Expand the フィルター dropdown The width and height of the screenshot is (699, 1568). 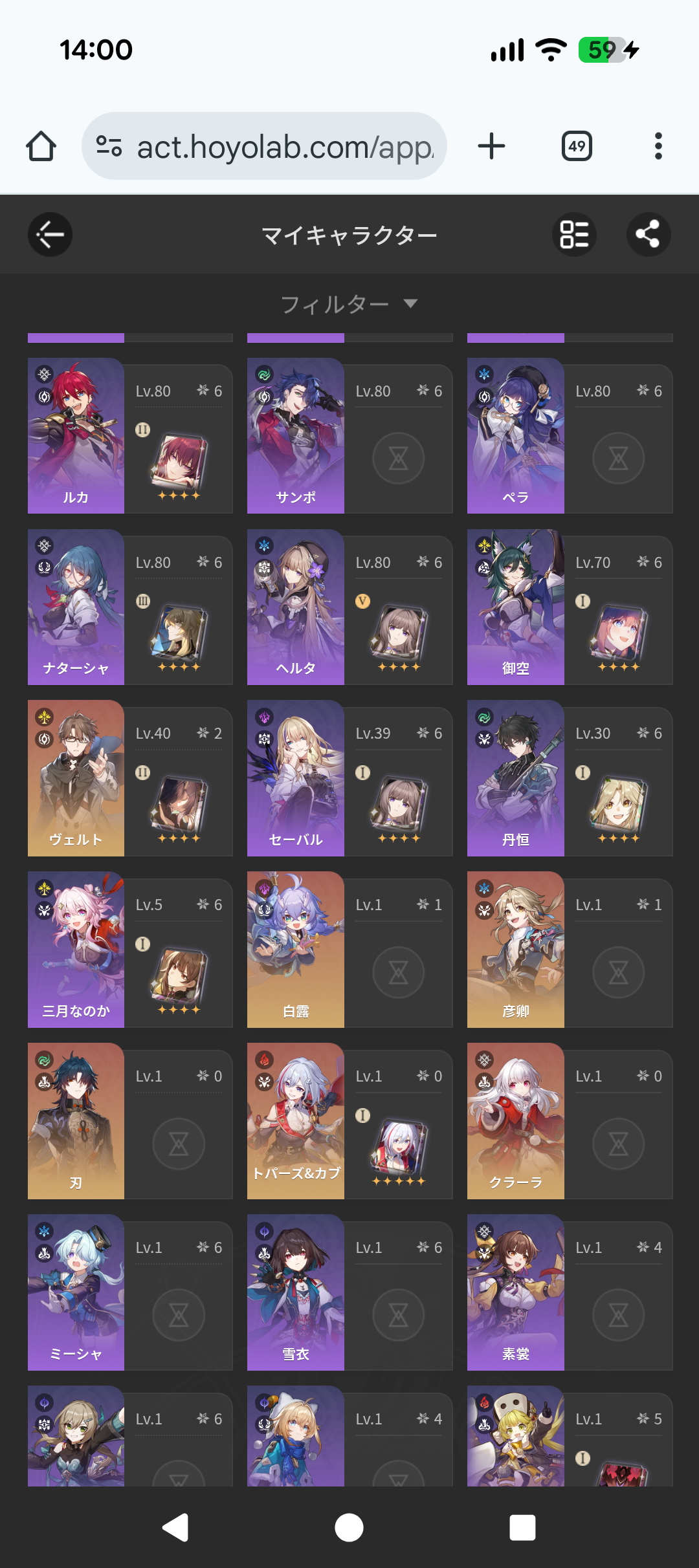coord(349,303)
